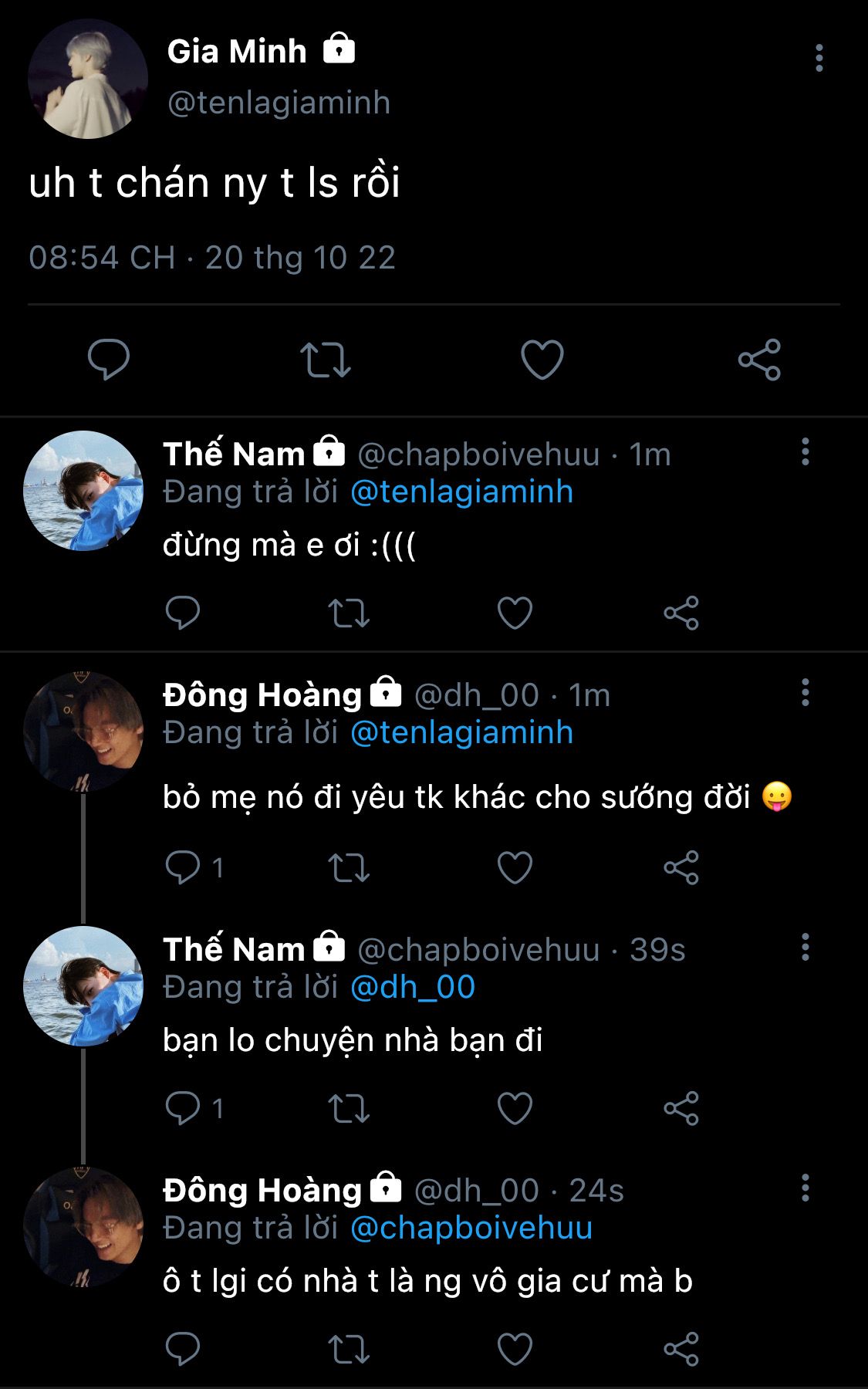Open Gia Minh's profile picture
This screenshot has width=868, height=1389.
click(x=87, y=79)
